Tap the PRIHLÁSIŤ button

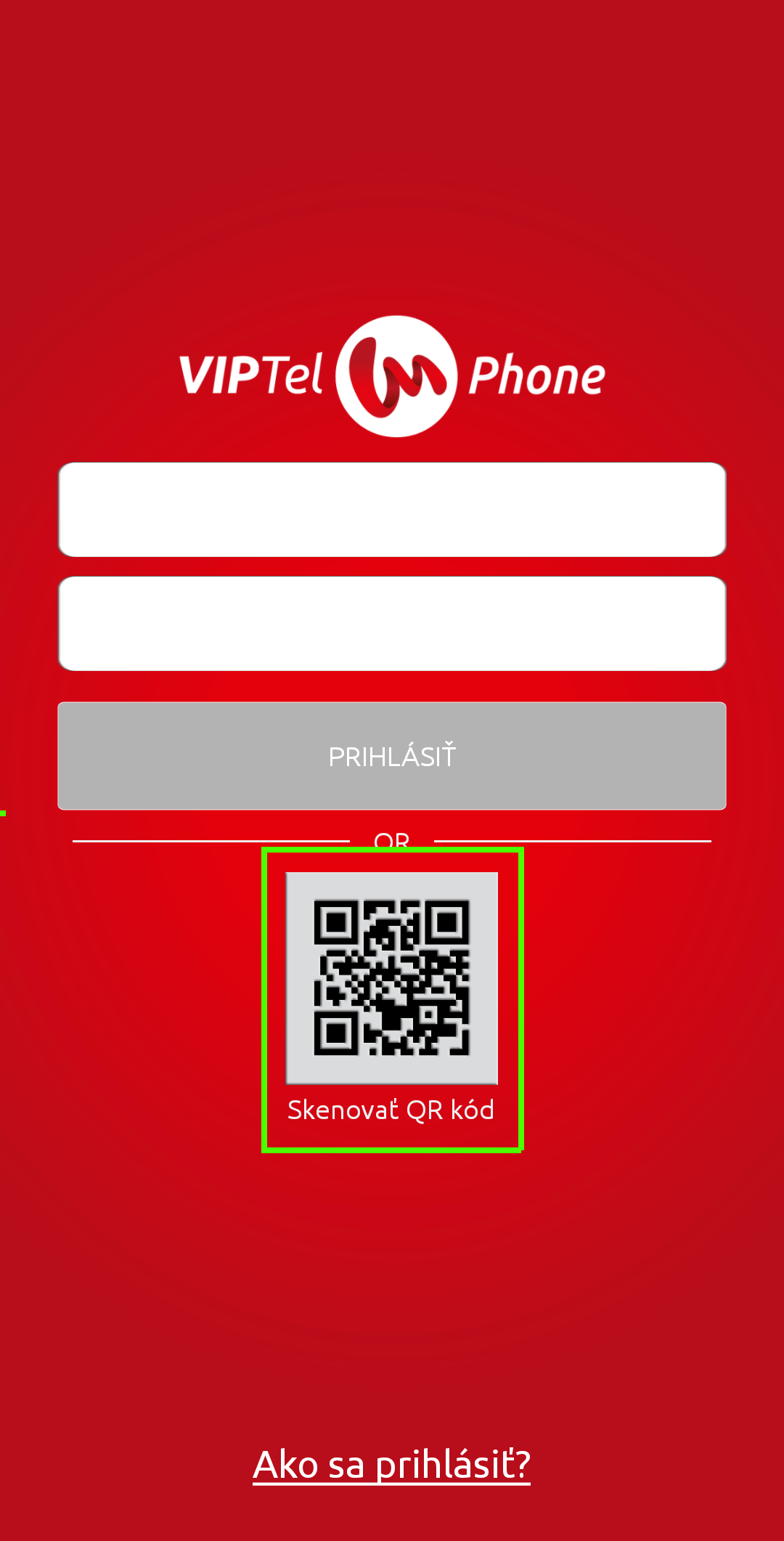[x=392, y=756]
